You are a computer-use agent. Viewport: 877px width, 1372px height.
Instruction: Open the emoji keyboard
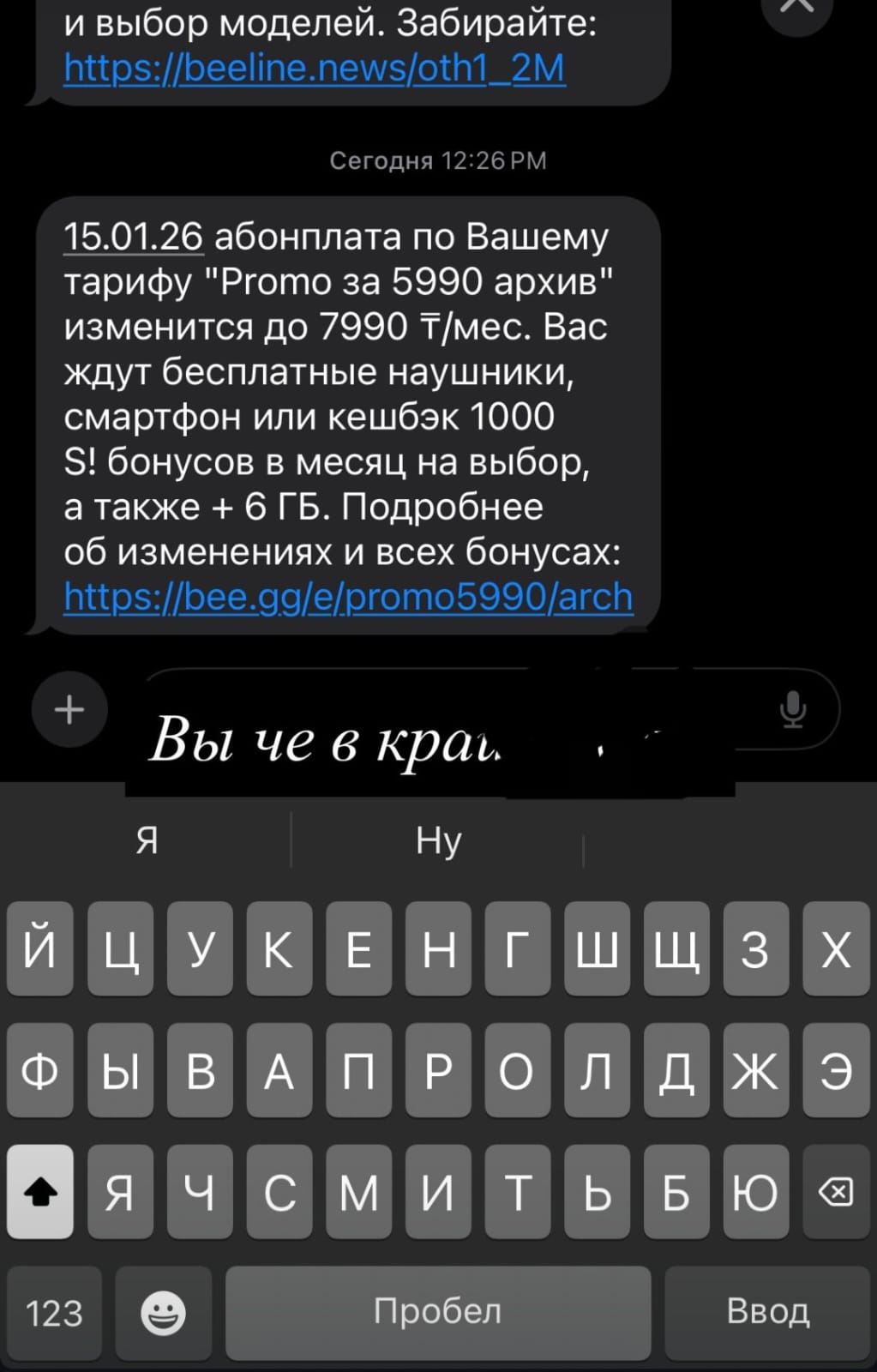tap(163, 1313)
